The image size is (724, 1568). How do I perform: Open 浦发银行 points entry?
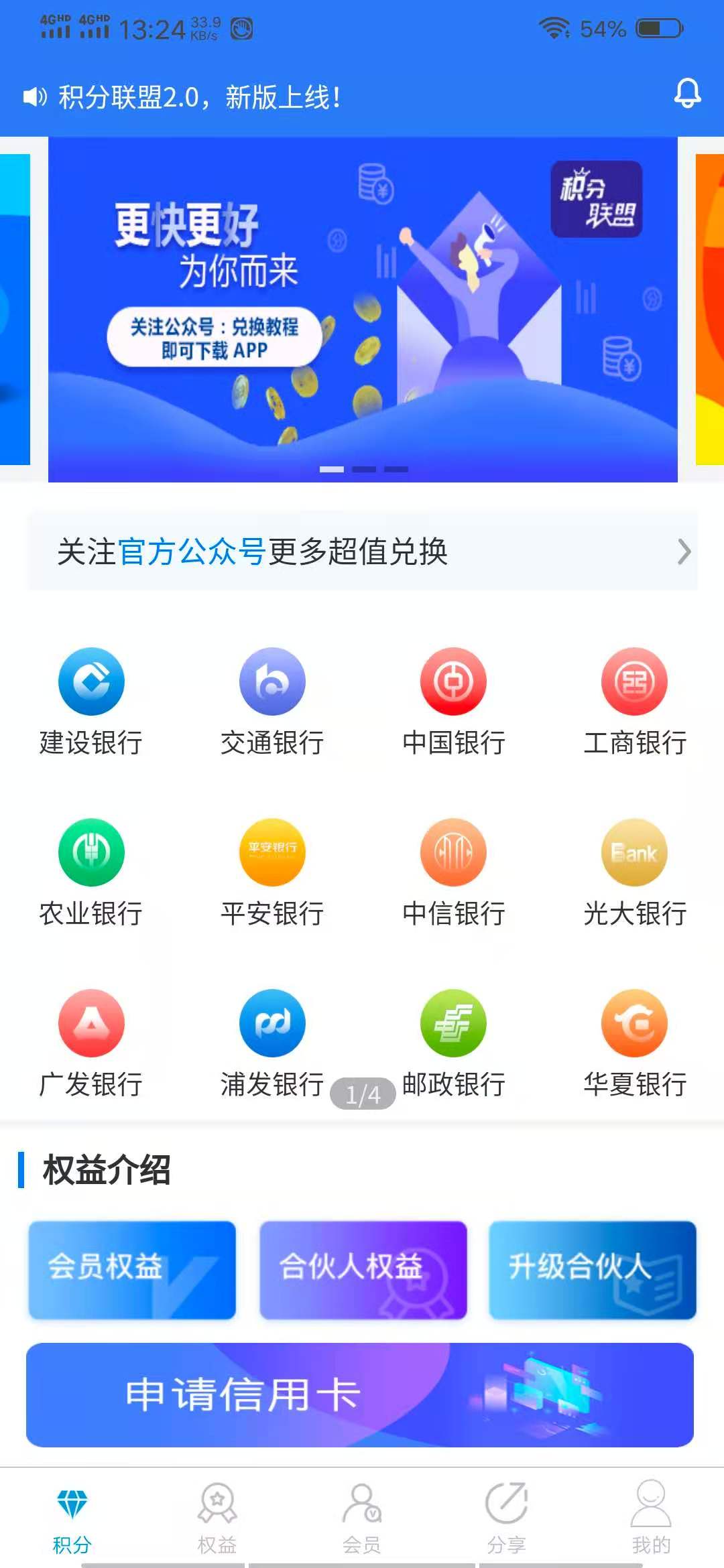[x=271, y=1024]
